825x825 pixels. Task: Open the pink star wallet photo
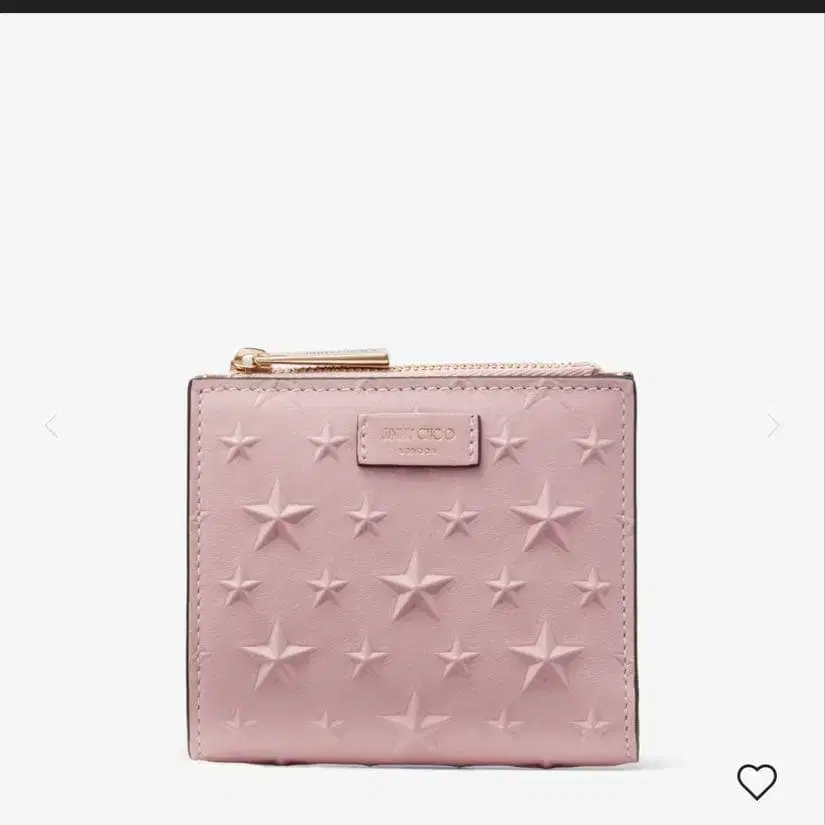[411, 560]
